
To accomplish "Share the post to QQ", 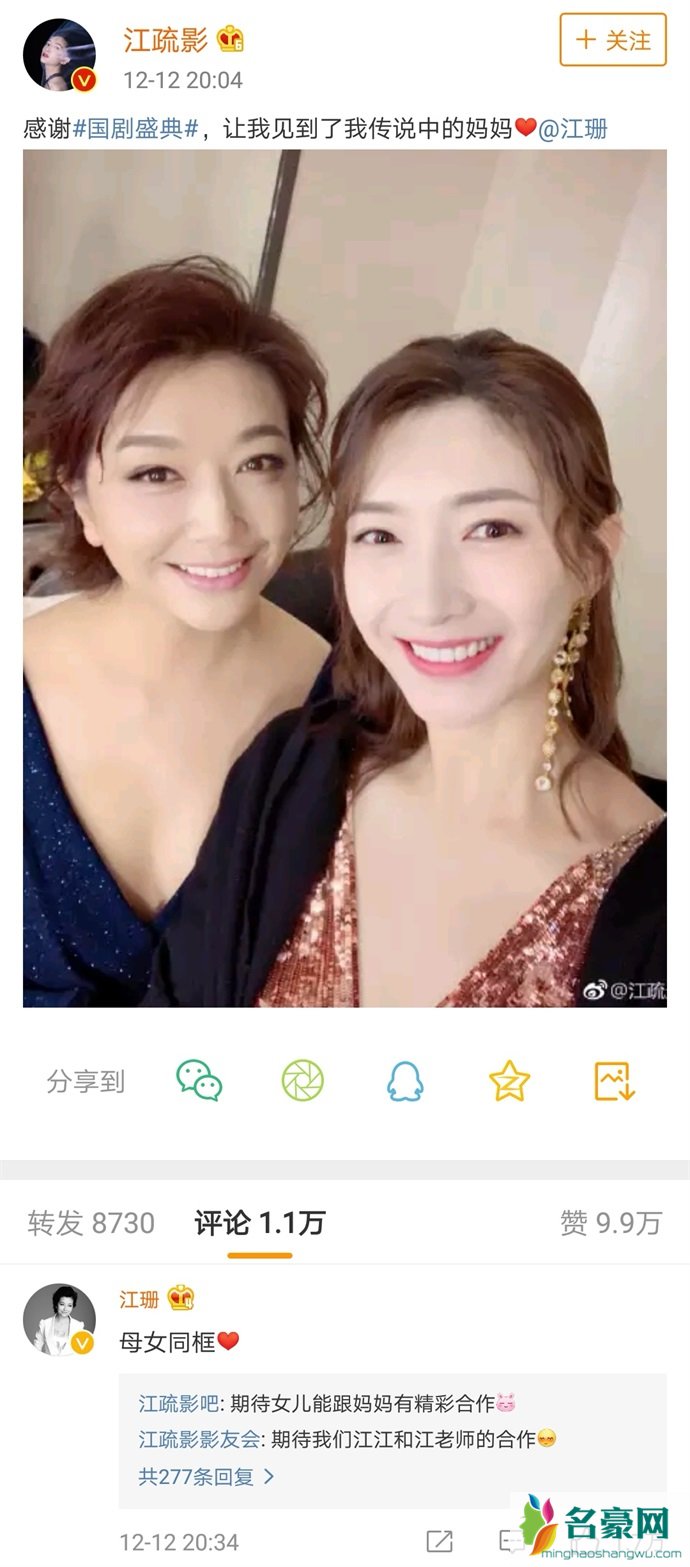I will tap(405, 1081).
